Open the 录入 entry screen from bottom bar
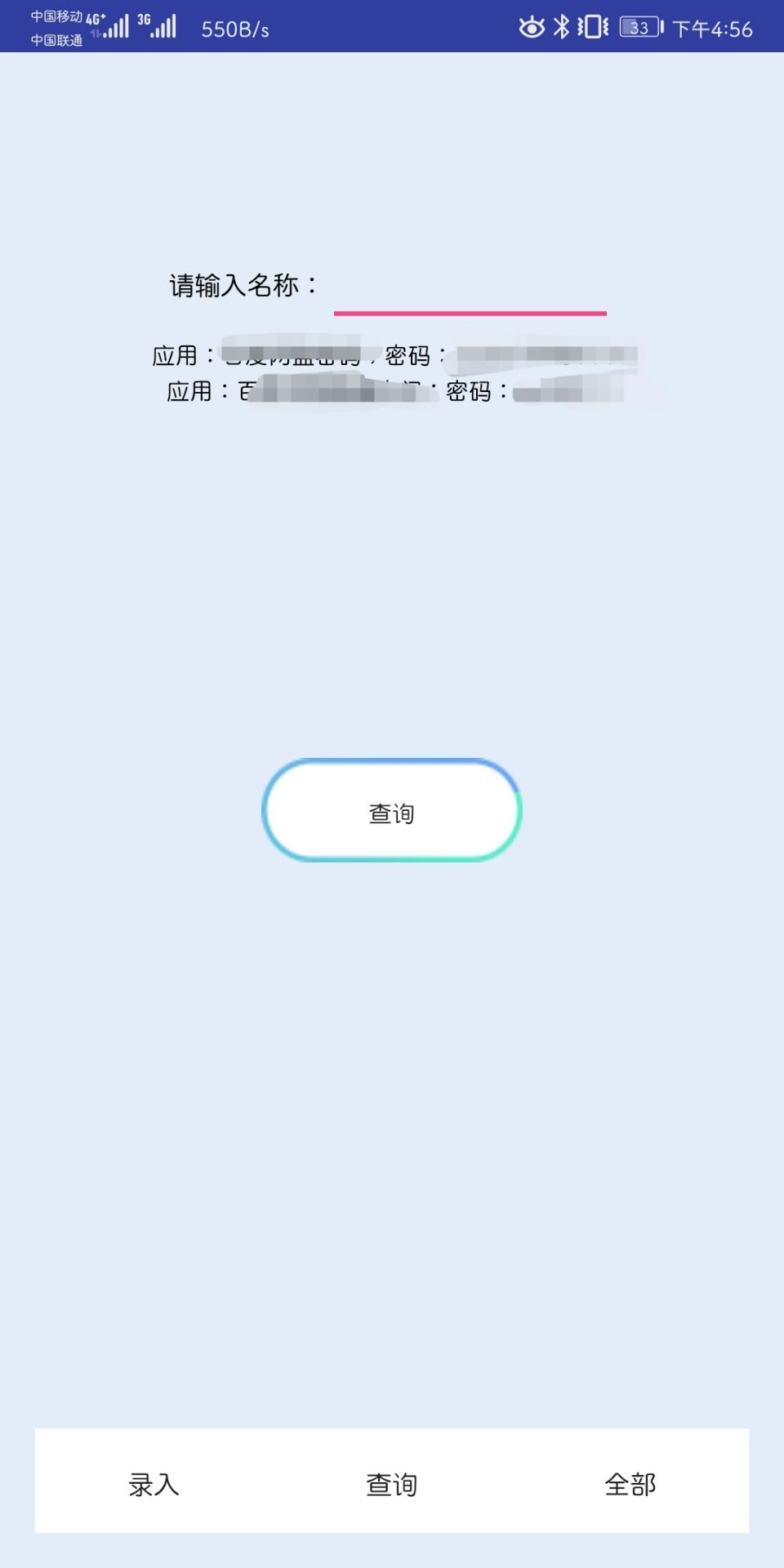 pos(151,1485)
